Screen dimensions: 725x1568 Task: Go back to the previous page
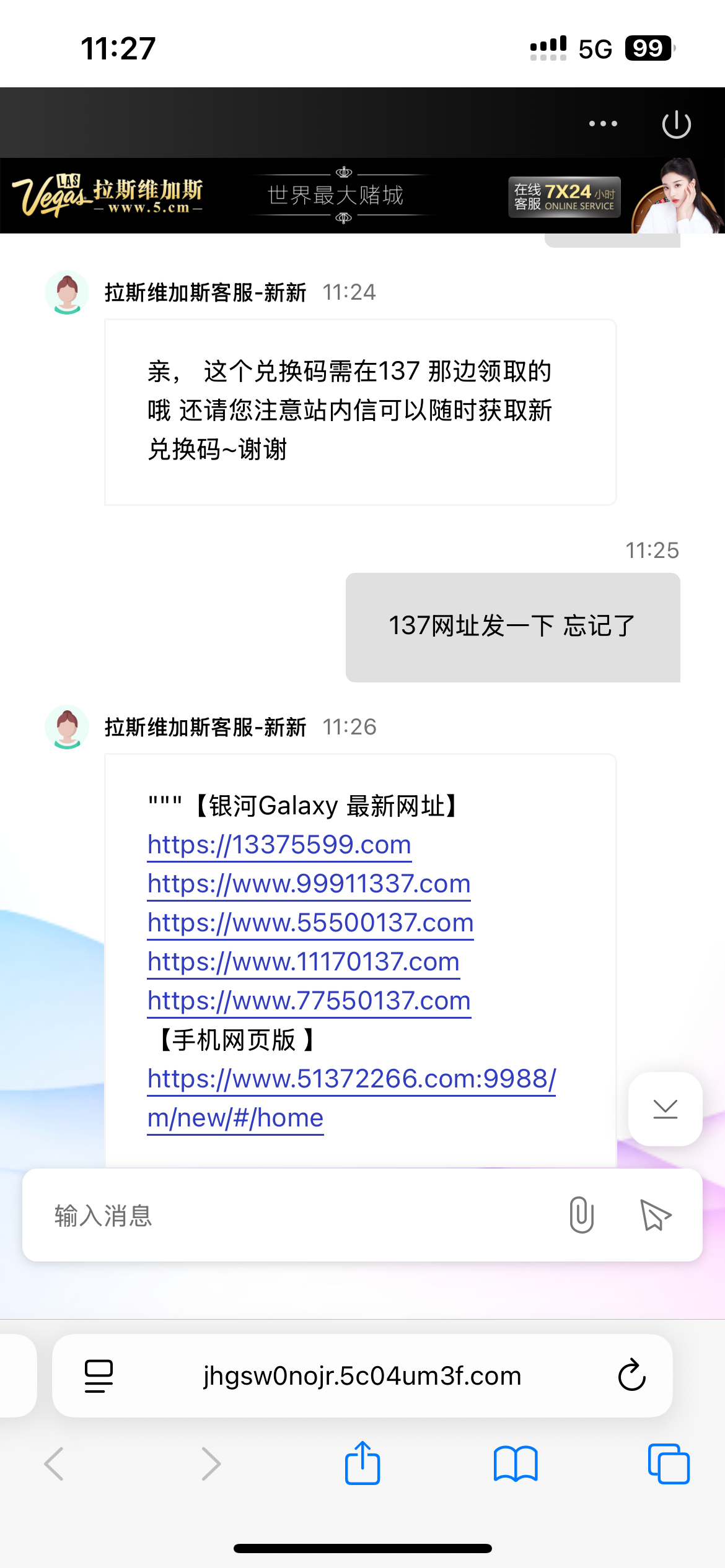point(55,1464)
